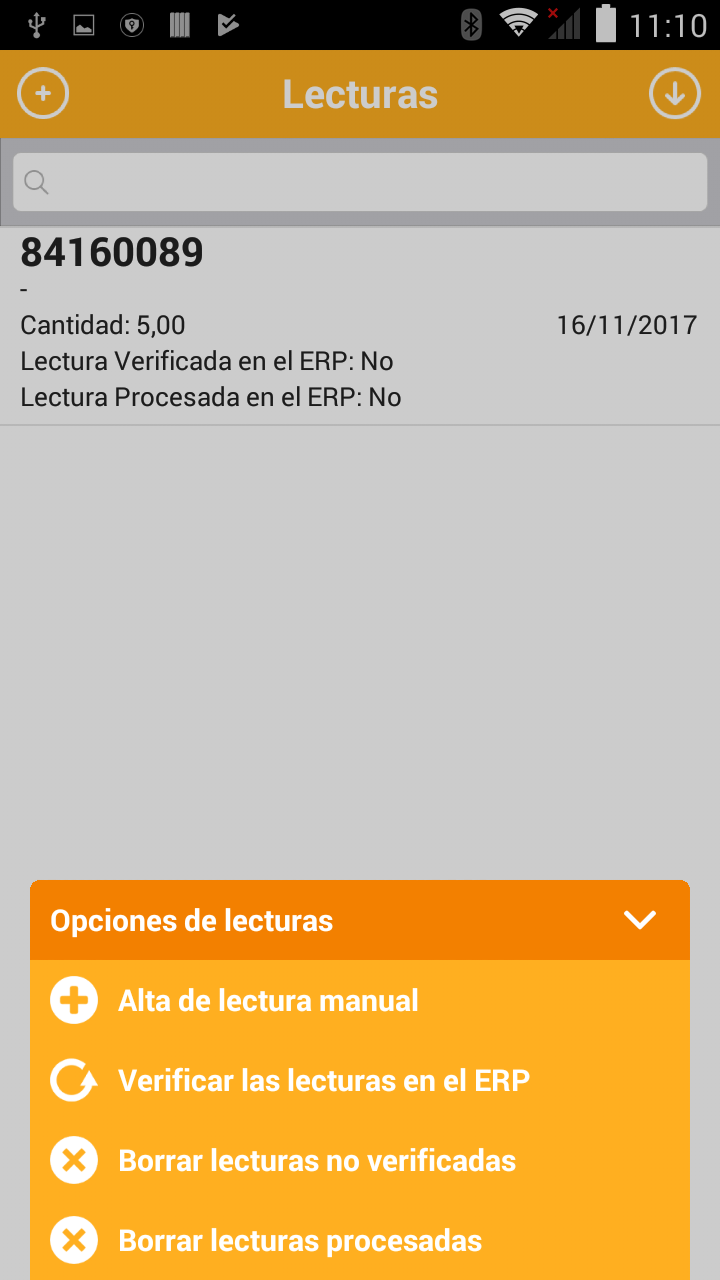The image size is (720, 1280).
Task: Click the X icon beside Borrar lecturas no verificadas
Action: pos(73,1159)
